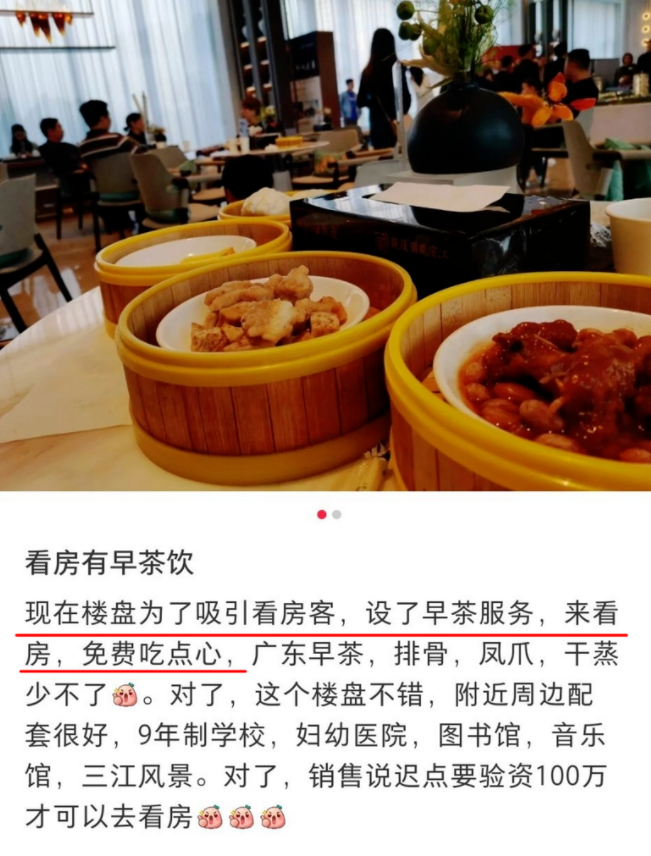Tap the second page indicator dot
Image resolution: width=651 pixels, height=856 pixels.
tap(337, 514)
